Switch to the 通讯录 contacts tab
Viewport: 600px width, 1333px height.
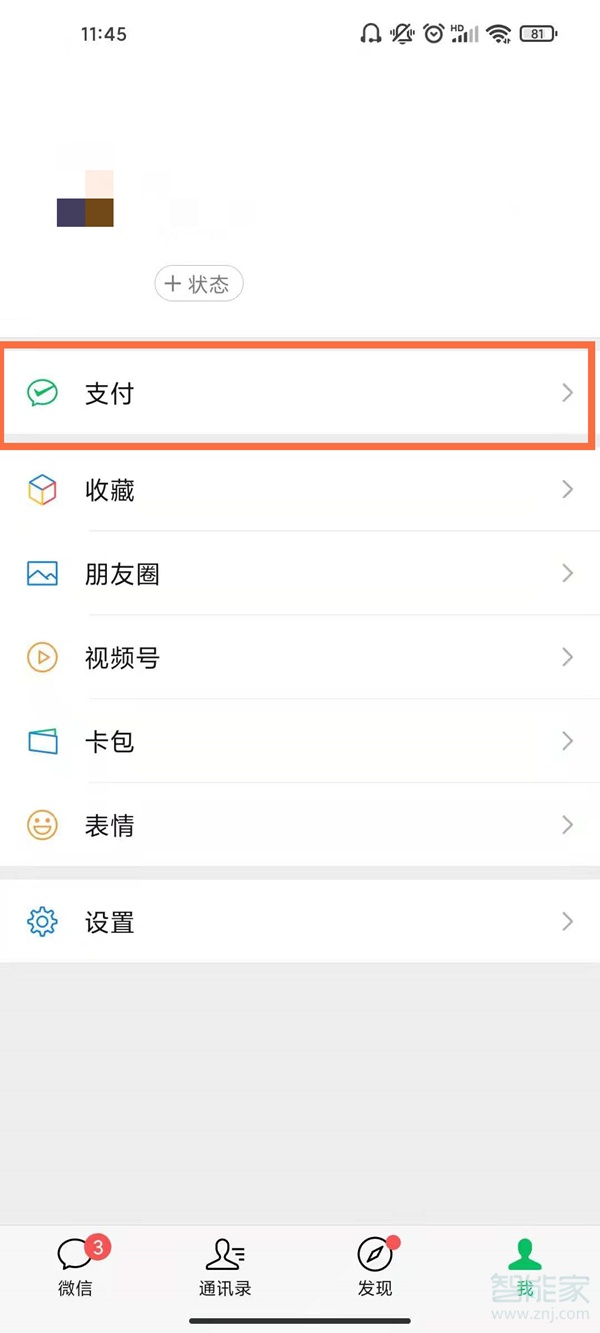point(224,1266)
